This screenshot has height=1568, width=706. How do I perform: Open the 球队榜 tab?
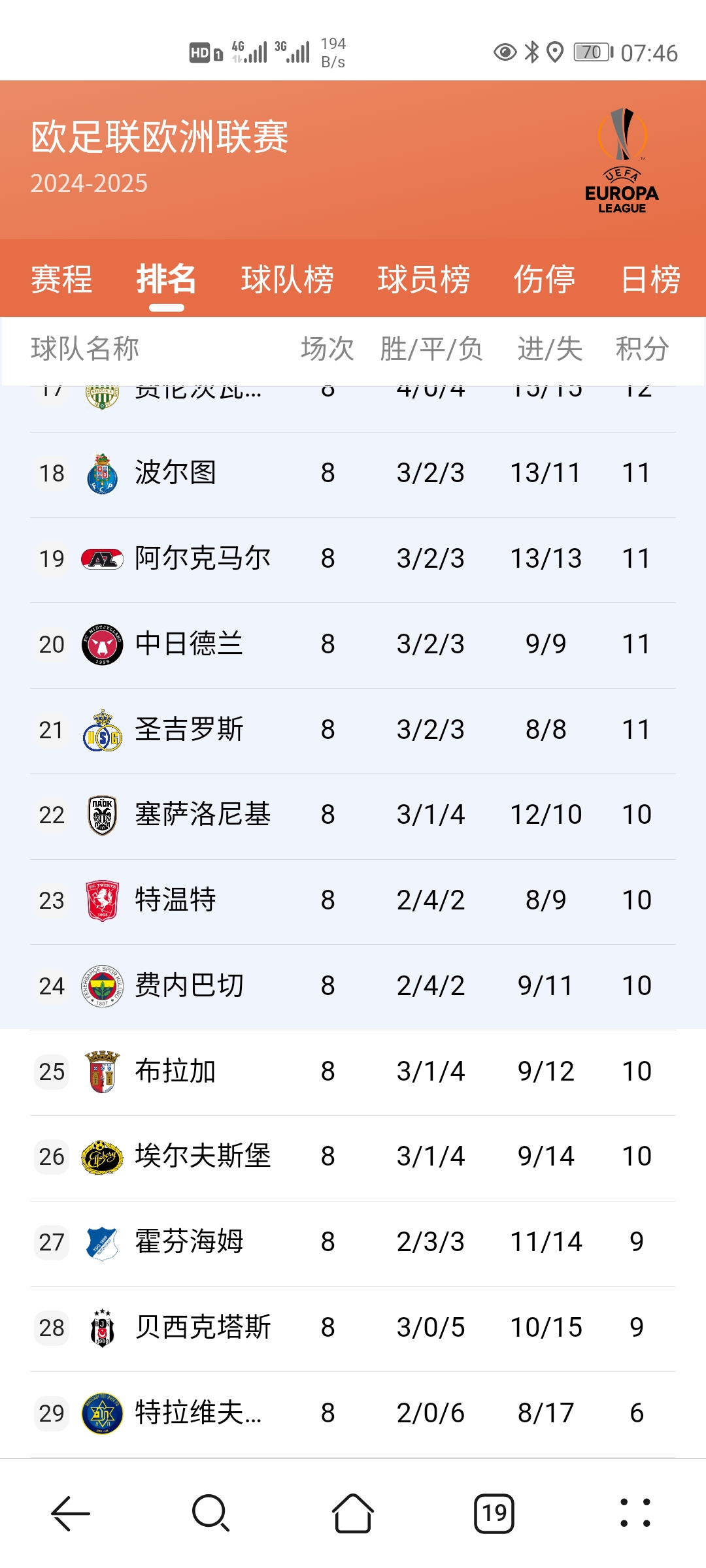pos(287,280)
